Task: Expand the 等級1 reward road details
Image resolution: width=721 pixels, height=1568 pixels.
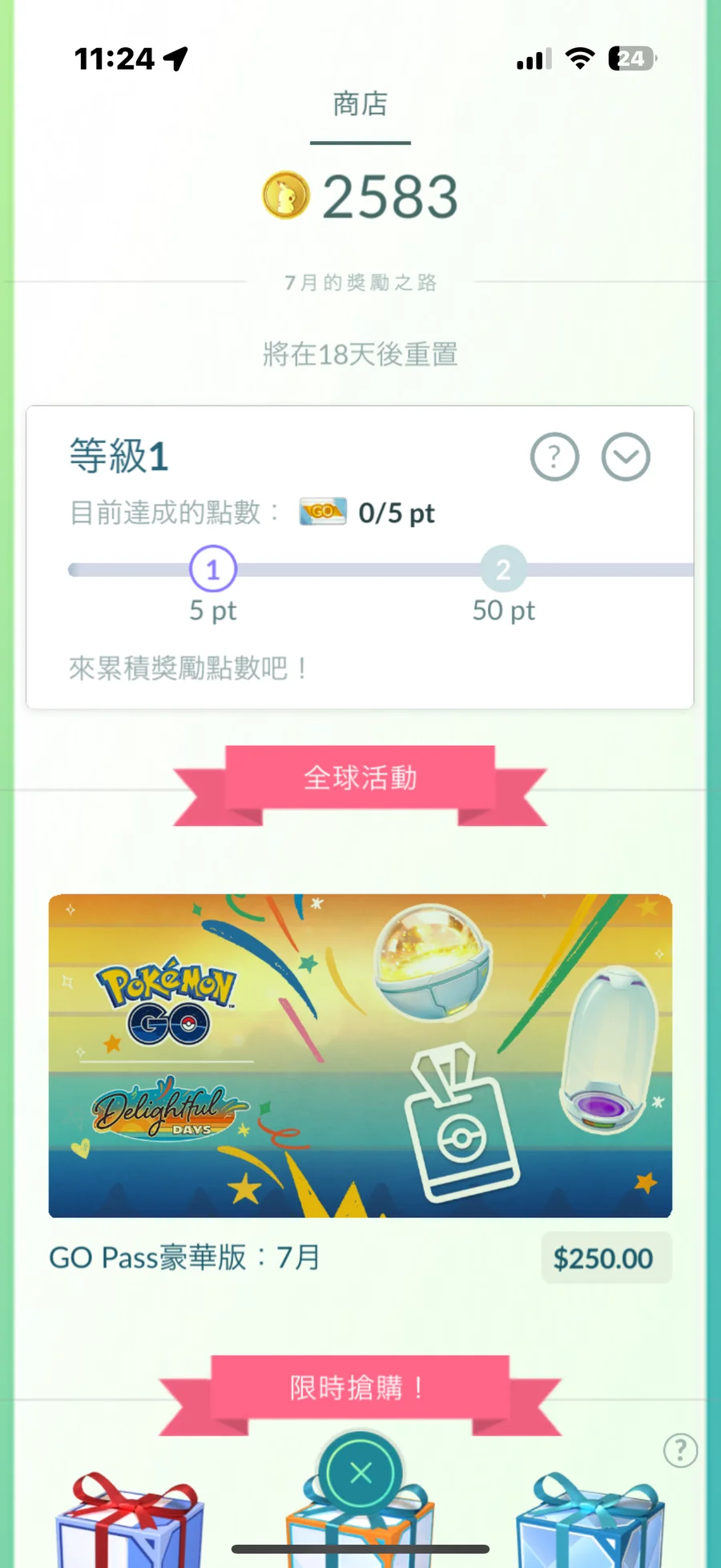Action: tap(626, 457)
